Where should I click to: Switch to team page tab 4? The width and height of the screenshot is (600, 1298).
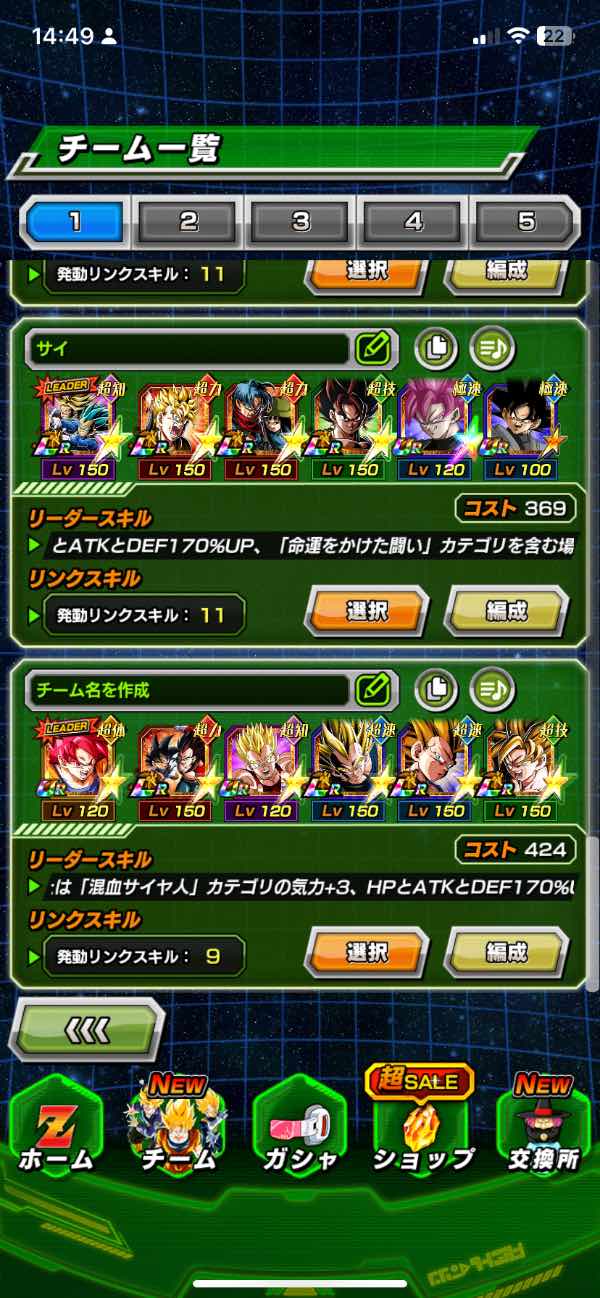click(413, 222)
